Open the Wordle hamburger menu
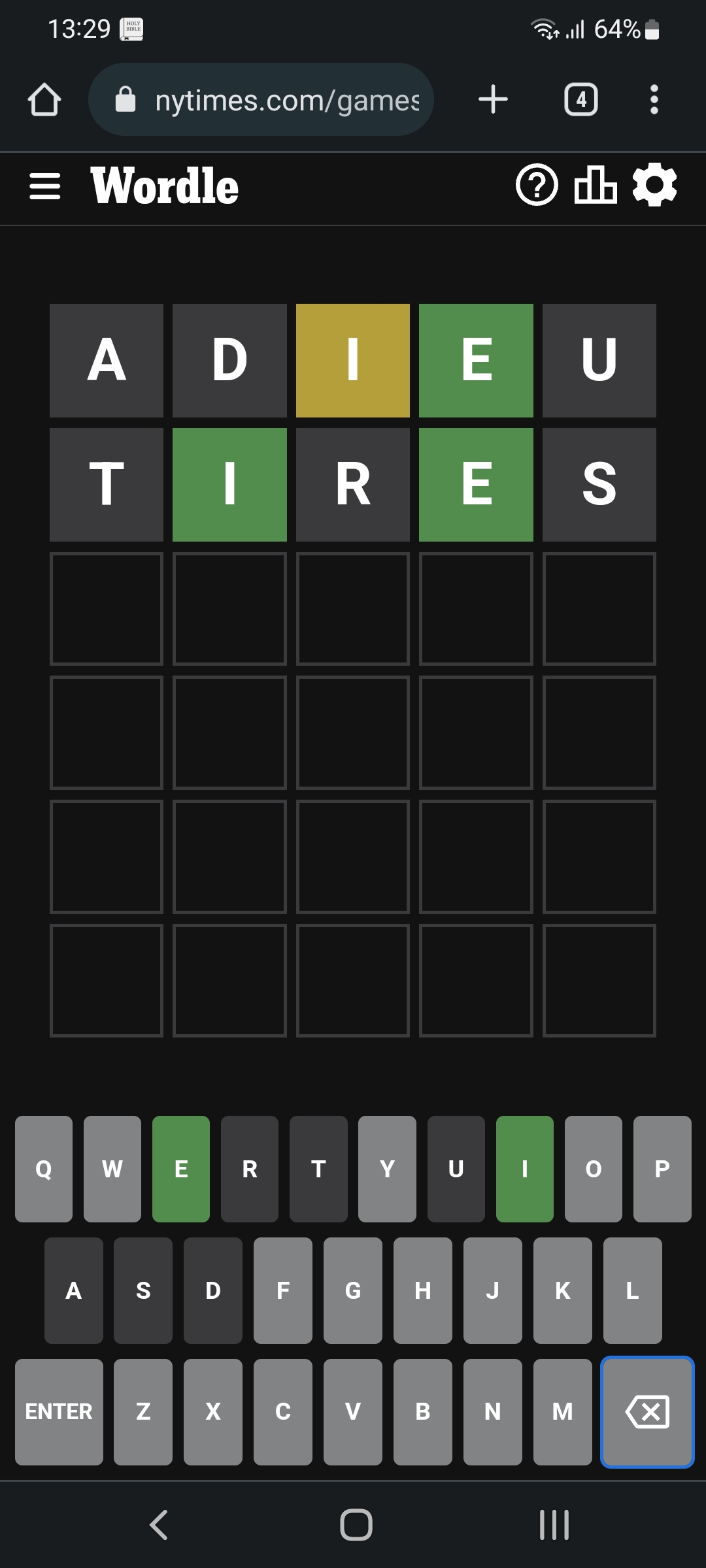 (x=45, y=186)
